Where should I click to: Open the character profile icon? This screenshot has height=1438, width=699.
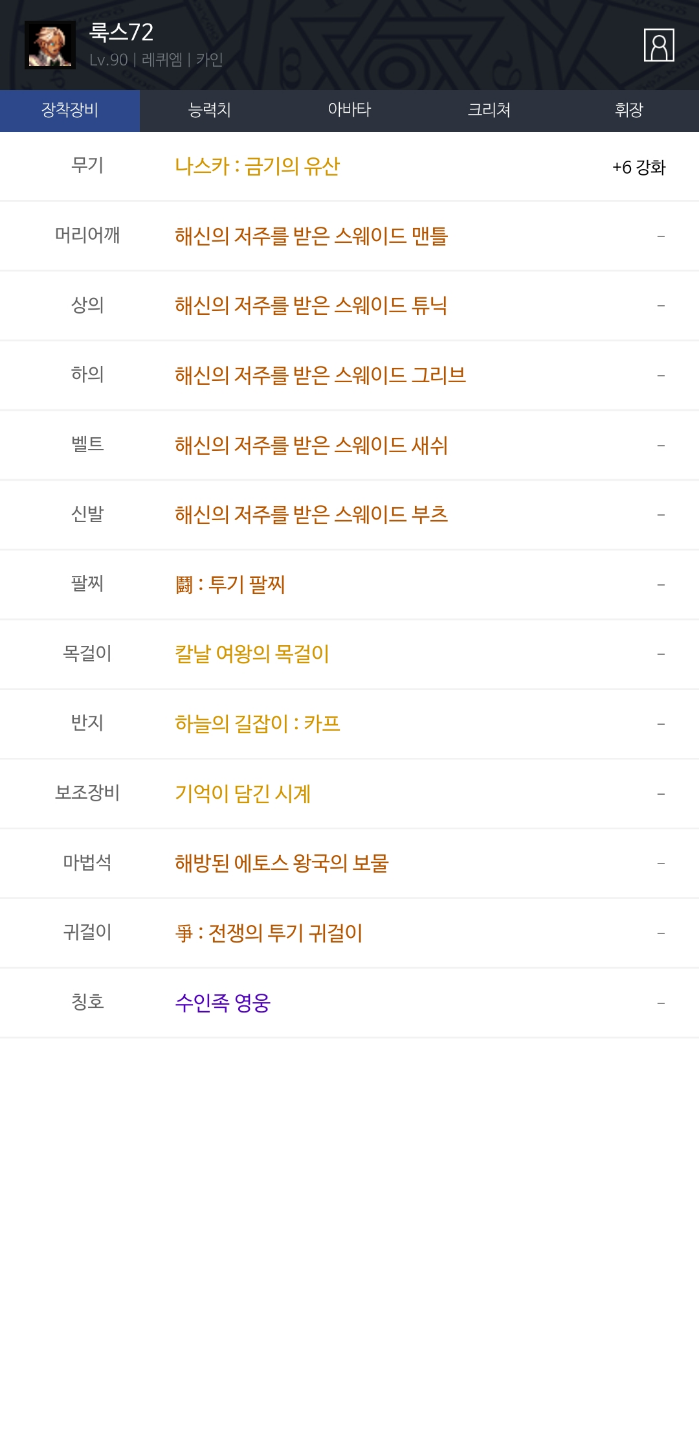(658, 46)
